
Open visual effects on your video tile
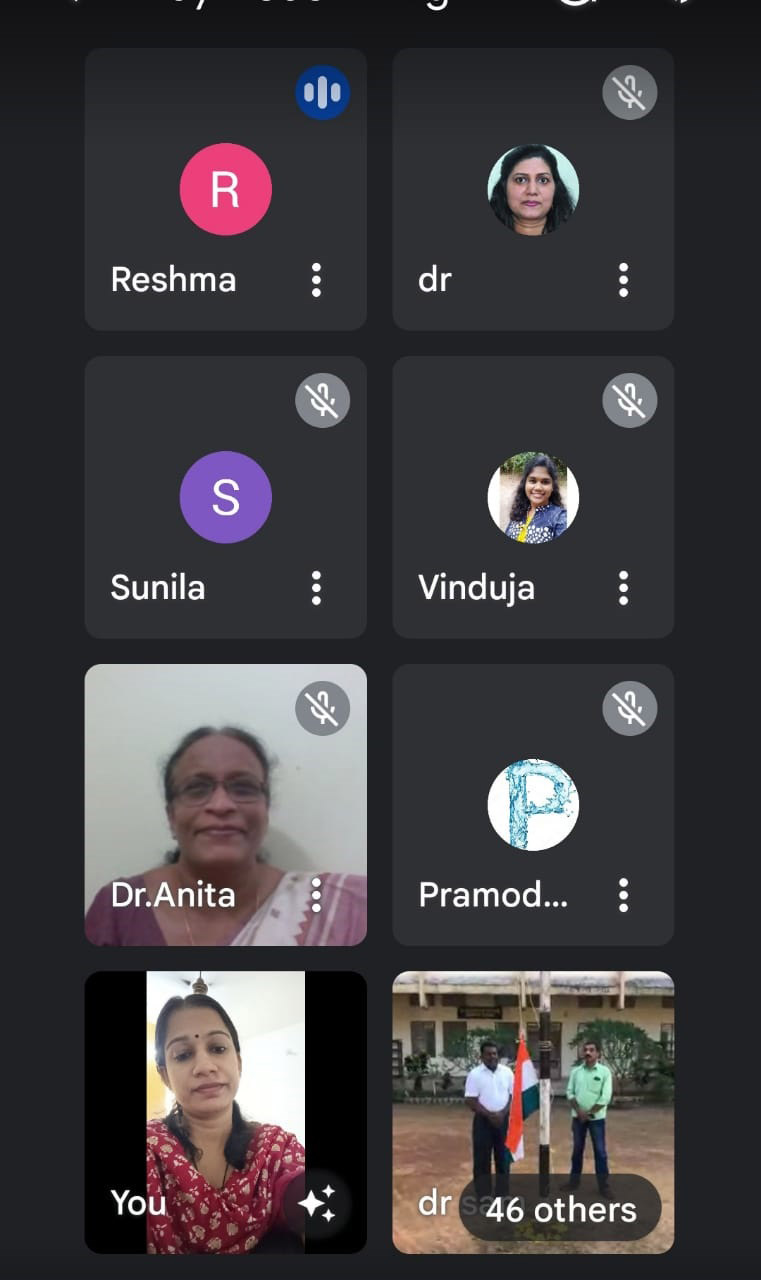[x=317, y=1204]
